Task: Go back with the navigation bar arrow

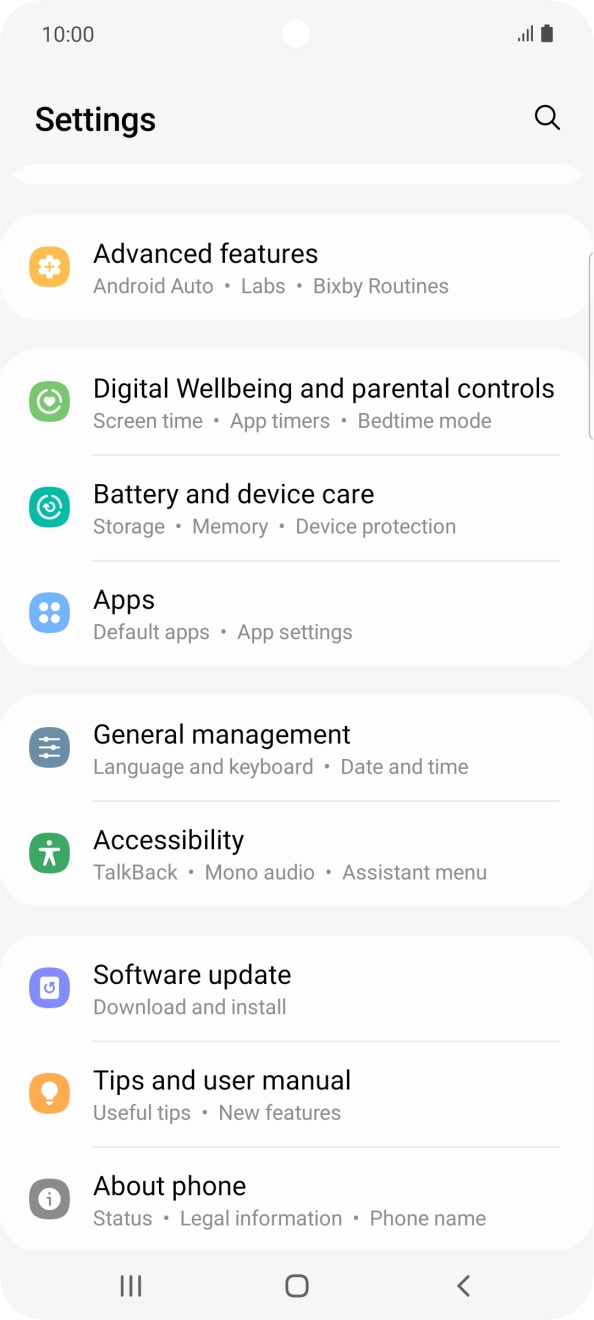Action: tap(463, 1286)
